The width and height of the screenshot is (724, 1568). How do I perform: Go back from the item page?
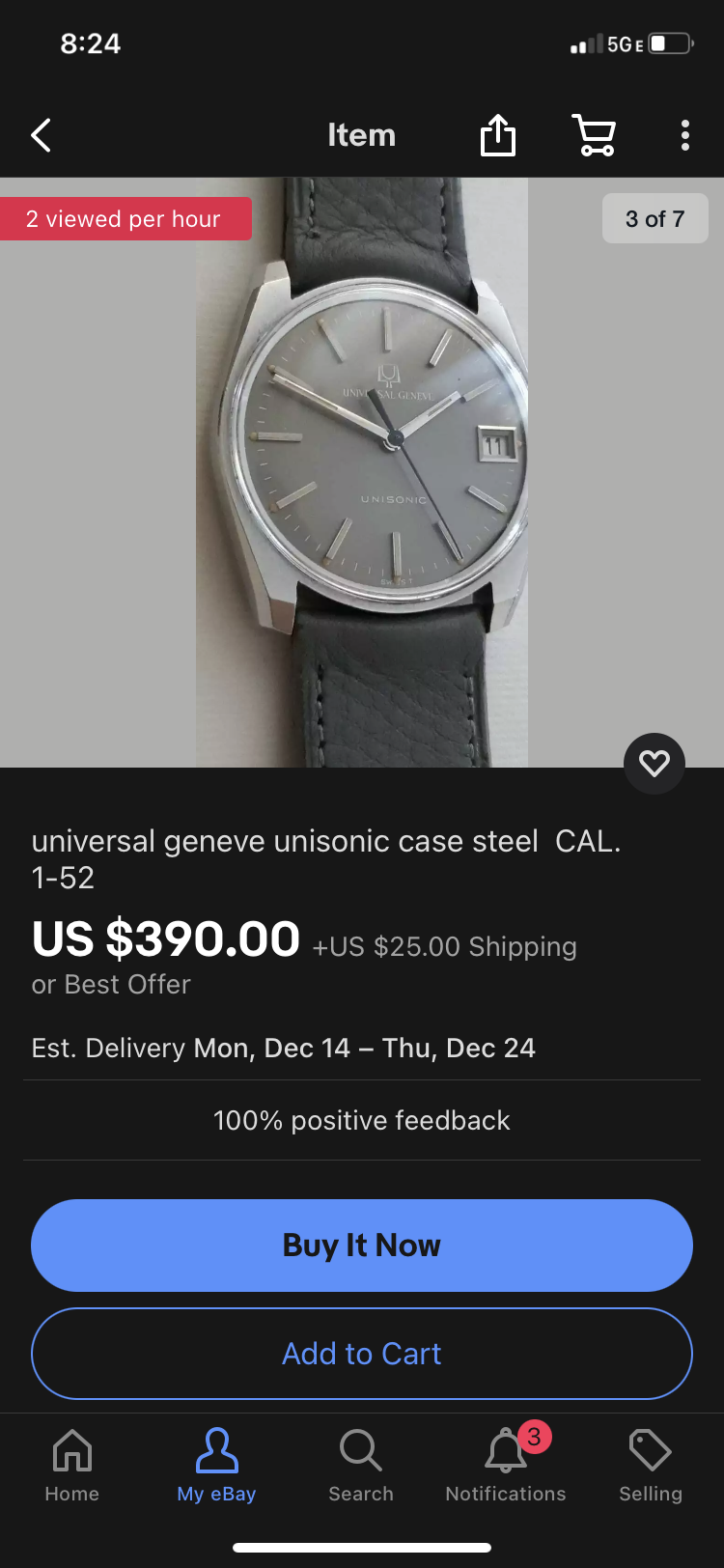pos(41,135)
